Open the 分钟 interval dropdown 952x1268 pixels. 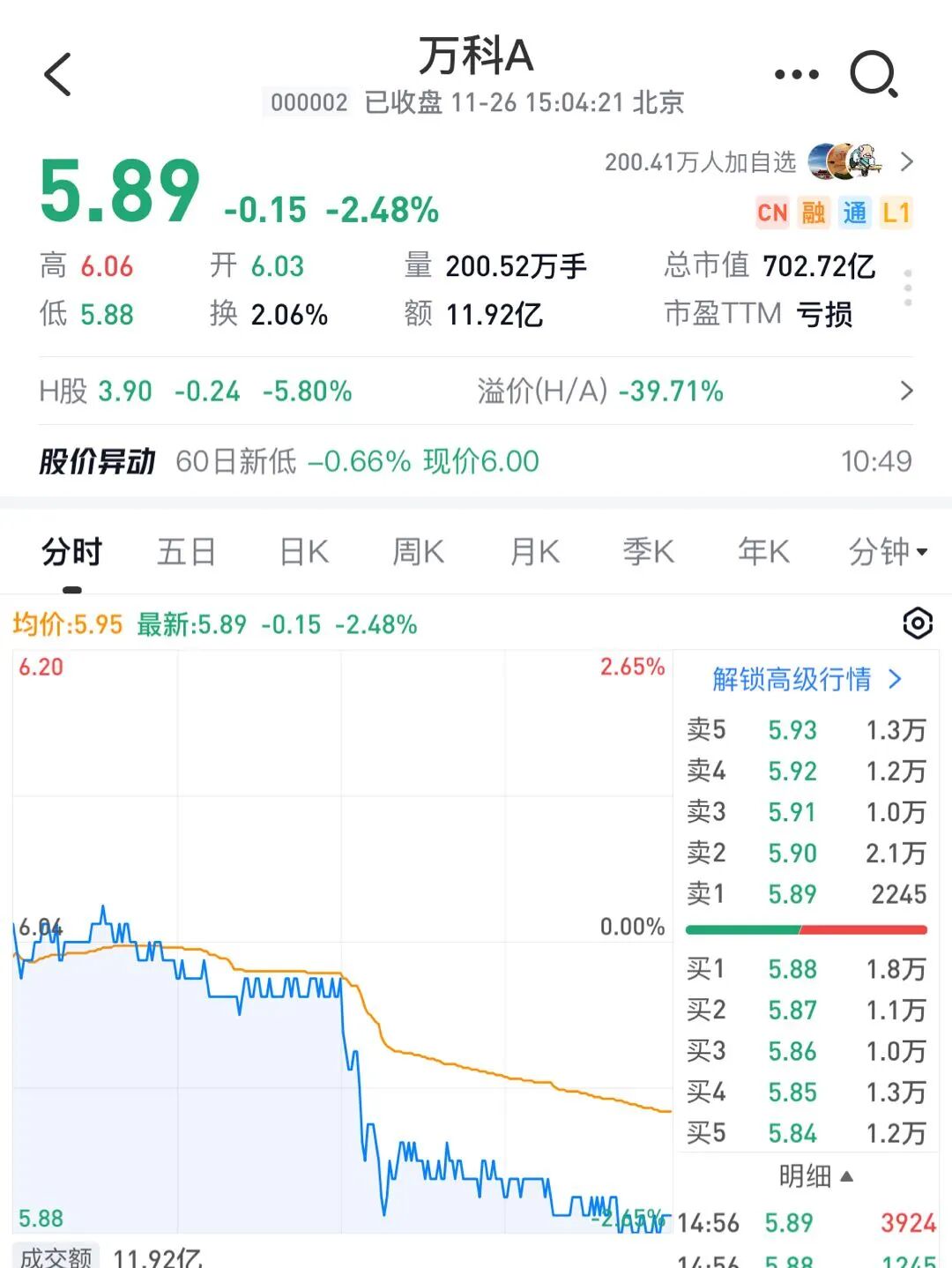coord(887,552)
